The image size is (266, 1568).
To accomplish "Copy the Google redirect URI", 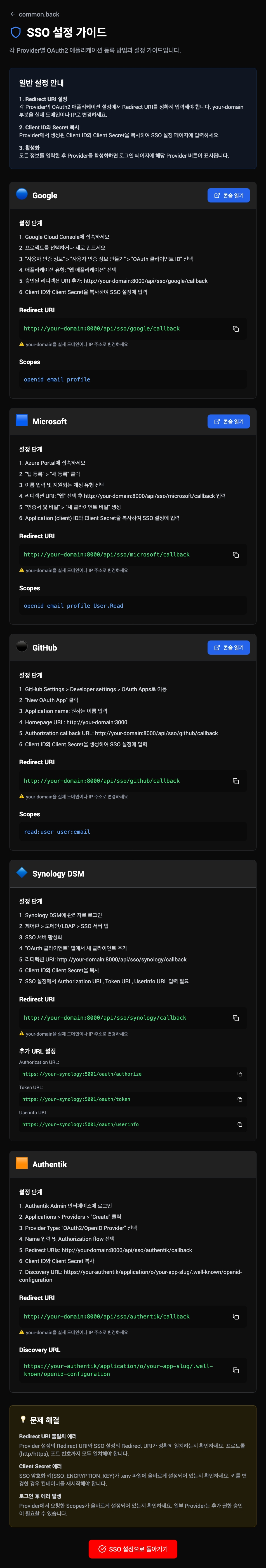I will (236, 329).
